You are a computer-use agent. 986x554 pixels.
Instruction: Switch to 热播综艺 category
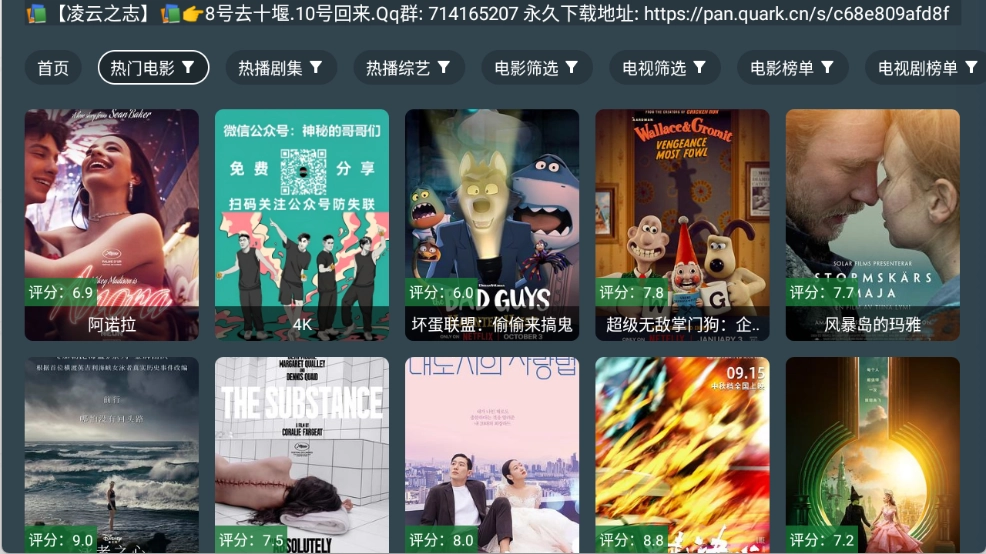pos(408,68)
